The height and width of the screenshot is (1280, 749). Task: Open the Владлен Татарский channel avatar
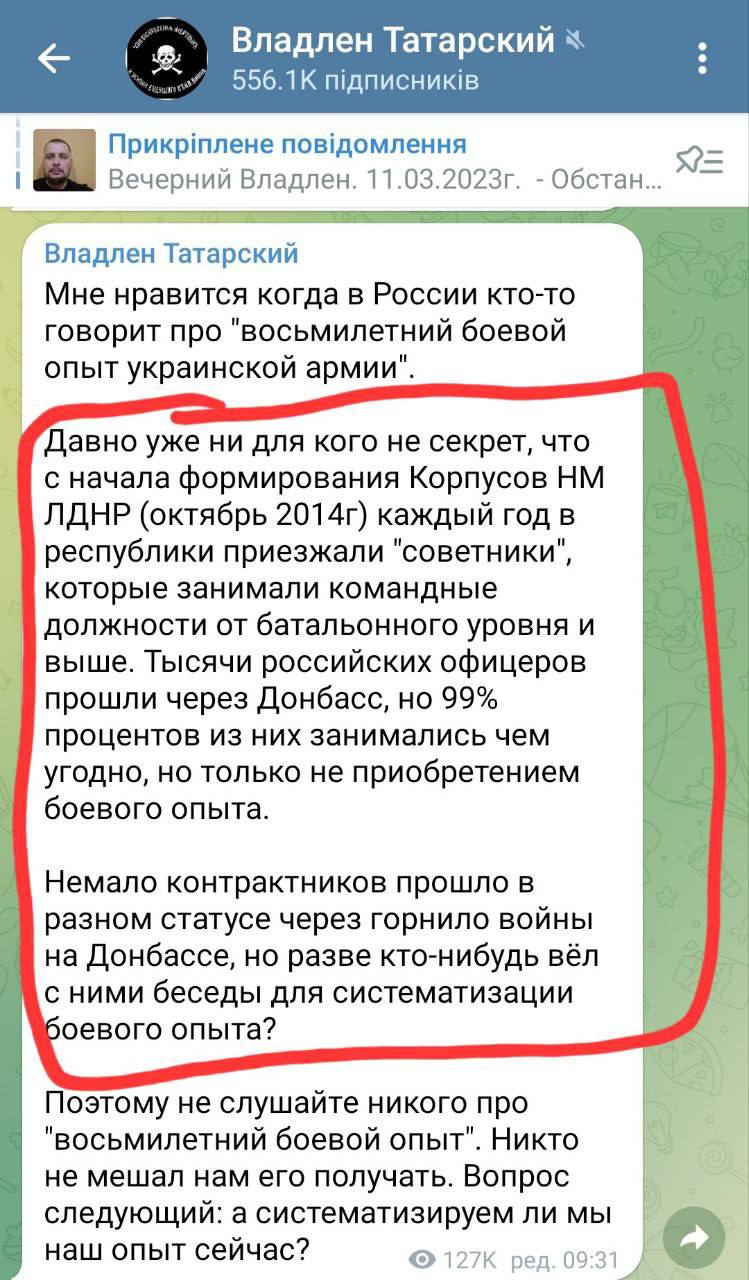click(166, 58)
